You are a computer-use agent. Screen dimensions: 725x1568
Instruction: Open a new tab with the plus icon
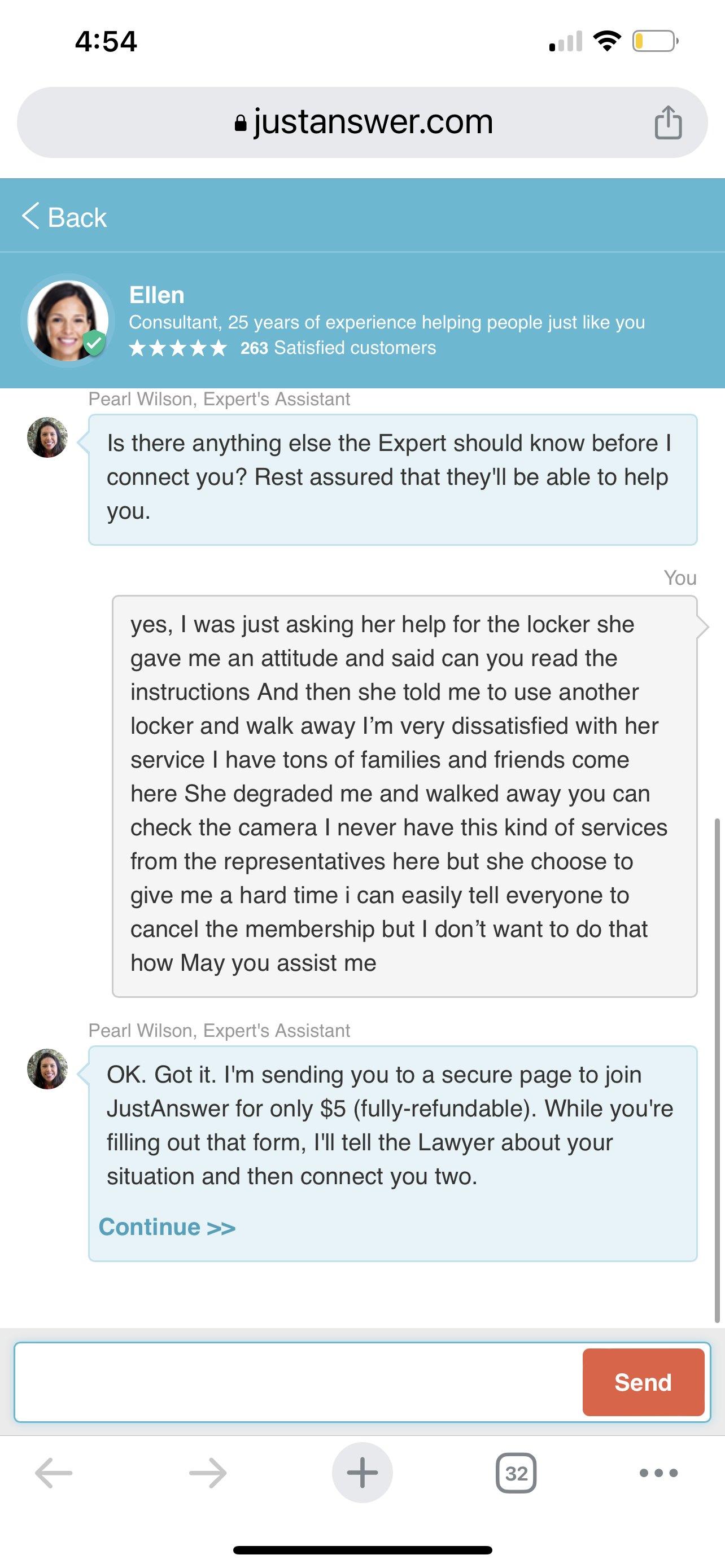362,1473
